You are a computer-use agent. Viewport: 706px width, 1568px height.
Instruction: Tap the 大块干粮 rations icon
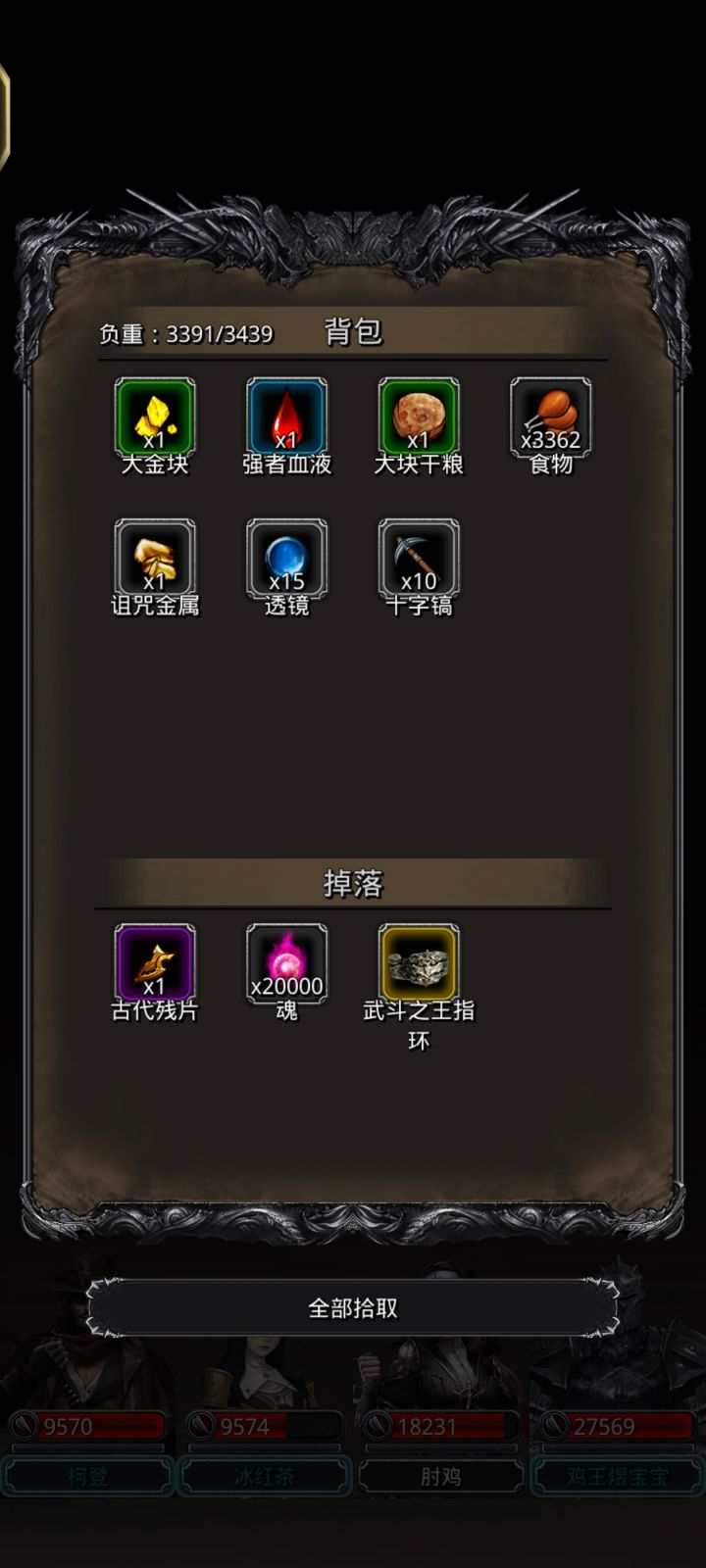pos(417,417)
